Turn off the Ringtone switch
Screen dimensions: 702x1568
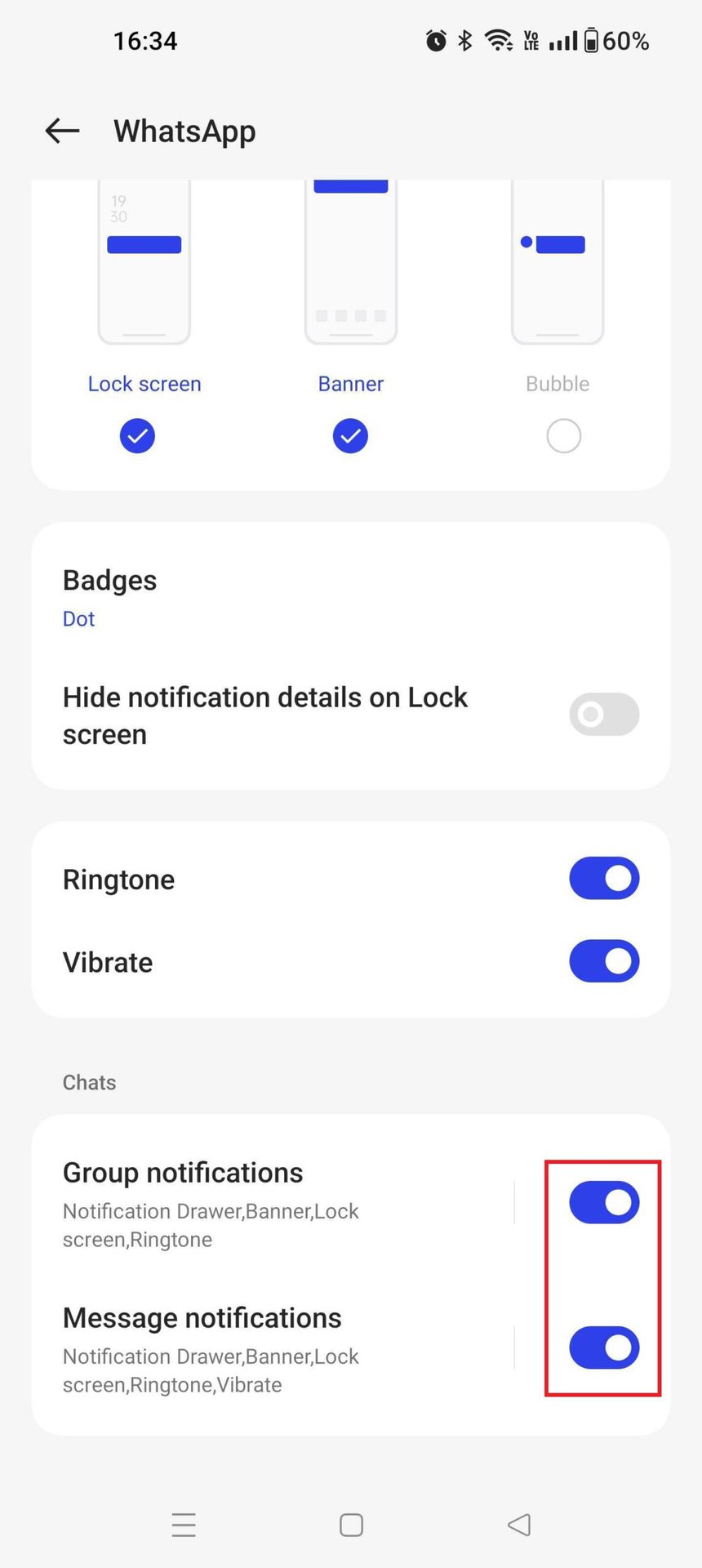click(x=603, y=879)
